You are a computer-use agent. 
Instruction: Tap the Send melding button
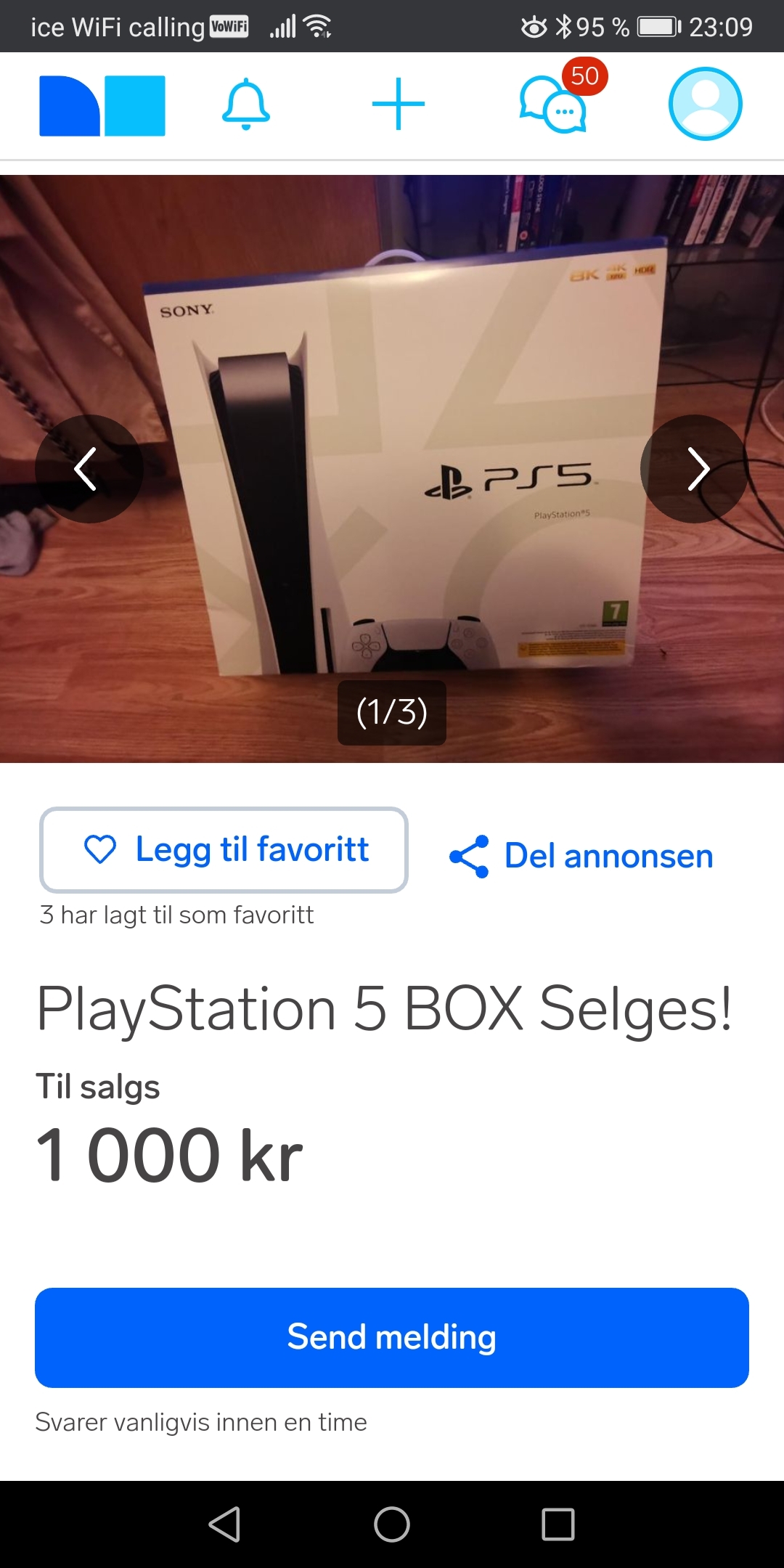coord(392,1338)
